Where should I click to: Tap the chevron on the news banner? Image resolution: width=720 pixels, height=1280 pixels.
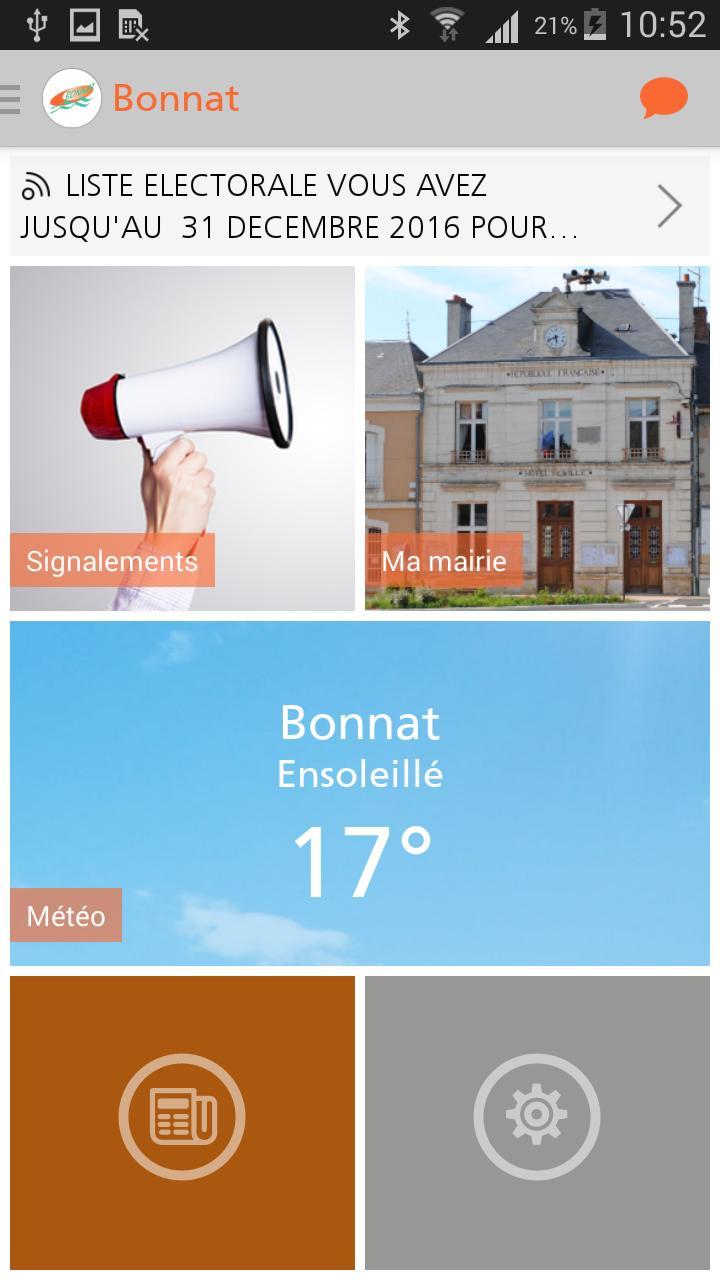pyautogui.click(x=668, y=205)
